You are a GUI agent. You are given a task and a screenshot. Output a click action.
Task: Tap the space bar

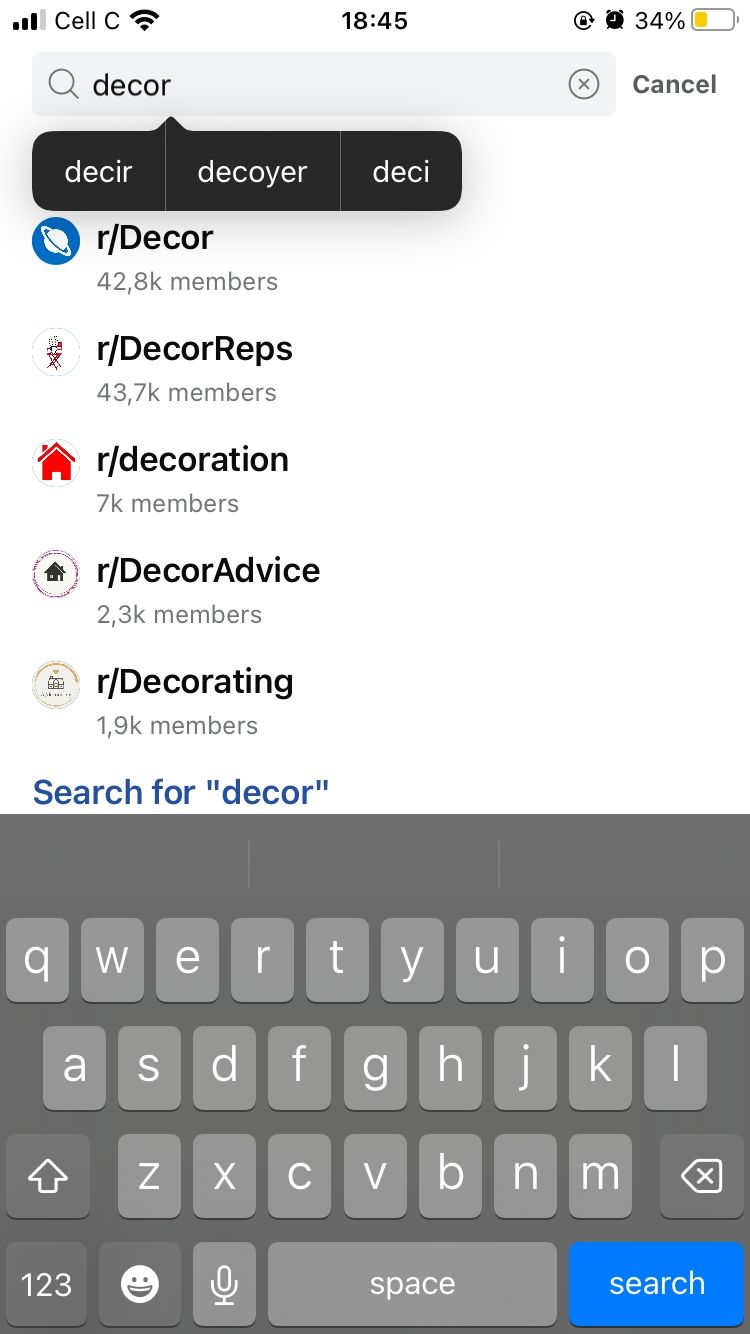point(412,1284)
